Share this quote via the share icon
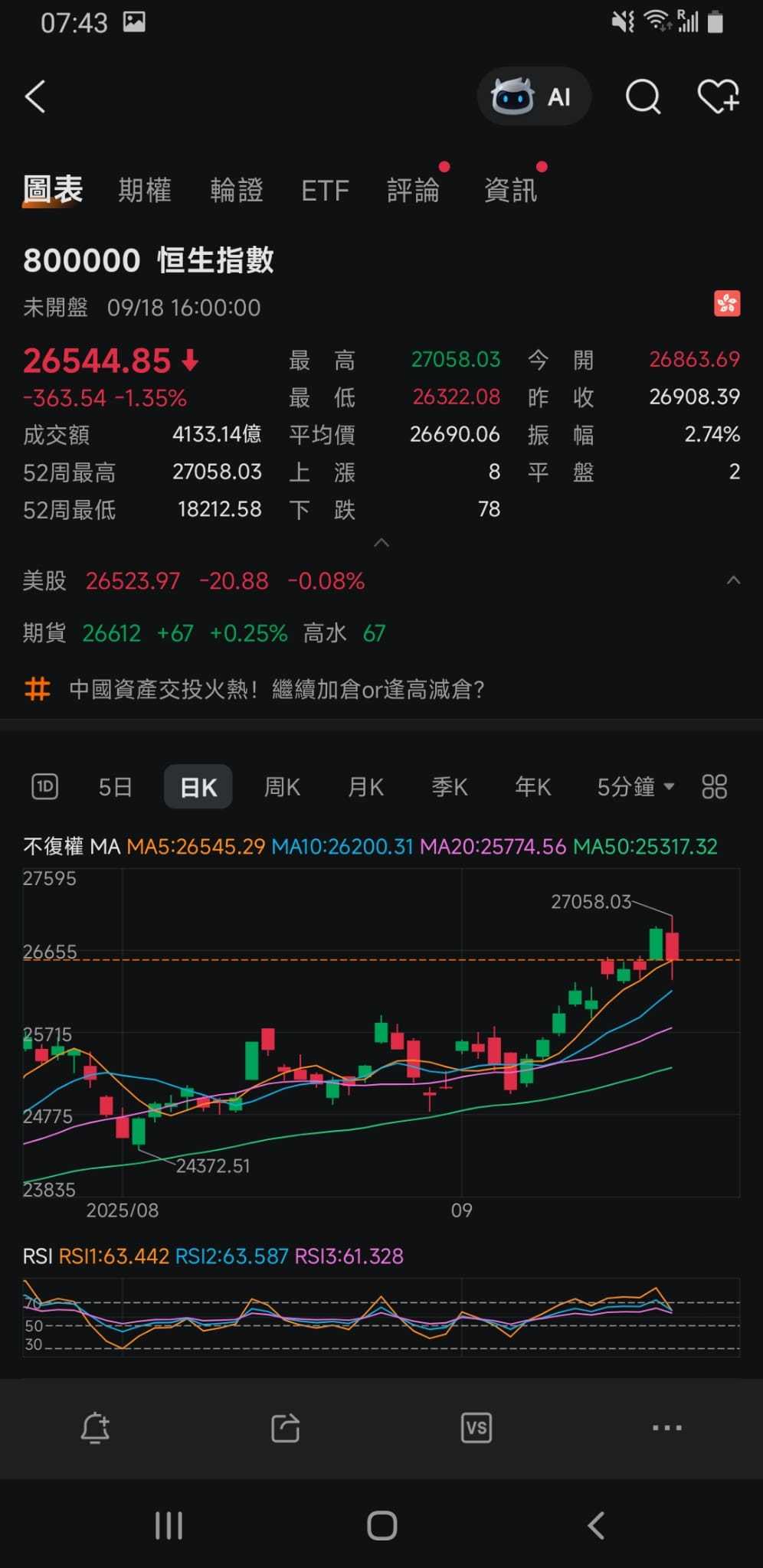 click(286, 1428)
